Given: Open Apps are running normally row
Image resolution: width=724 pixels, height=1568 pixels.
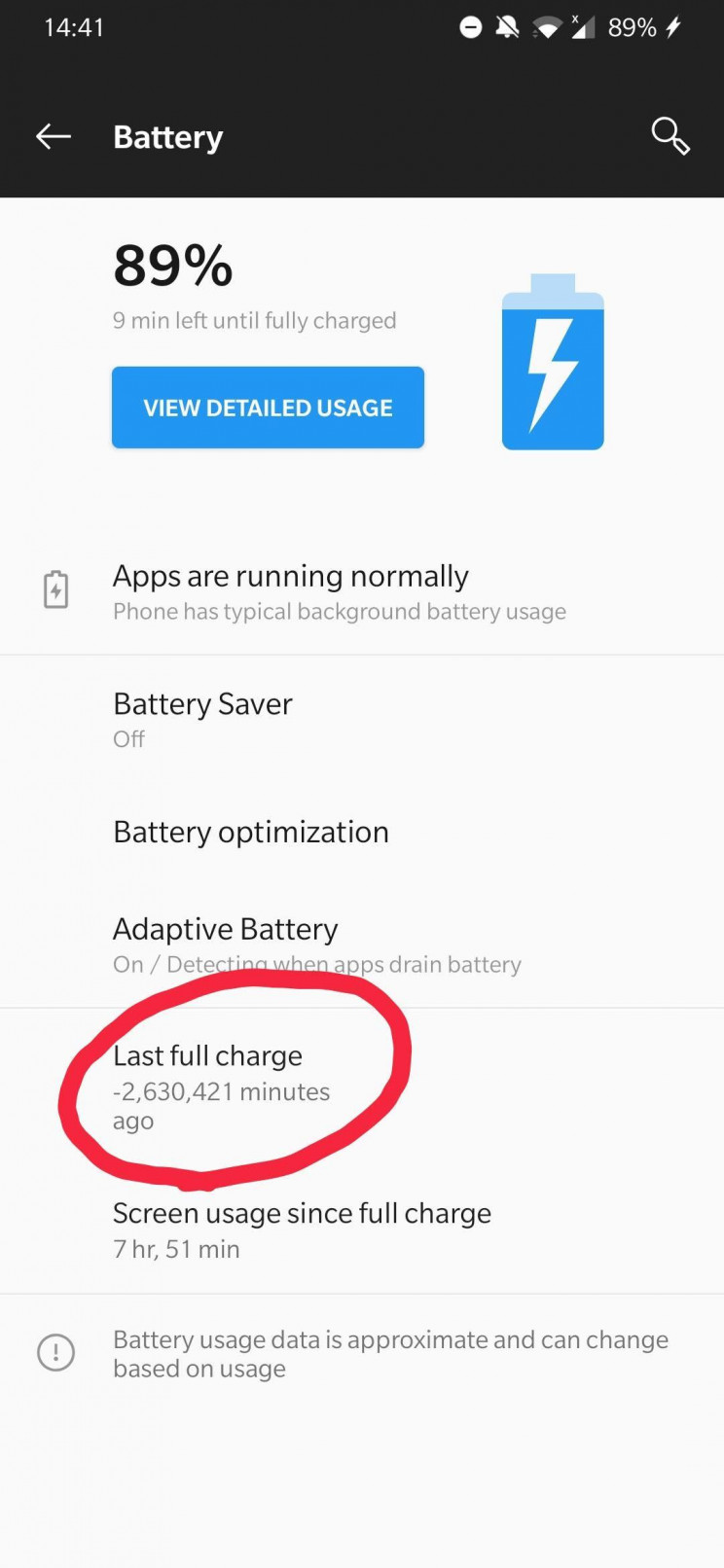Looking at the screenshot, I should (x=362, y=591).
